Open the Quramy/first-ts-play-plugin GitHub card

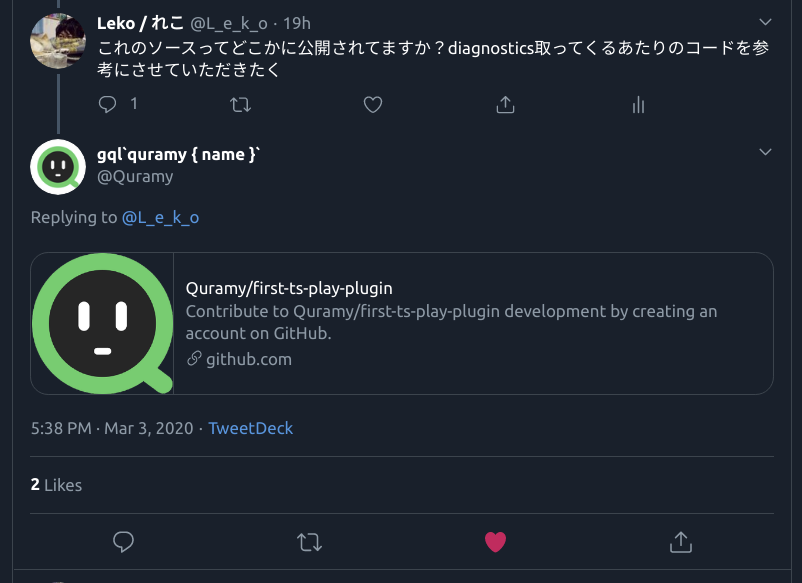[401, 323]
